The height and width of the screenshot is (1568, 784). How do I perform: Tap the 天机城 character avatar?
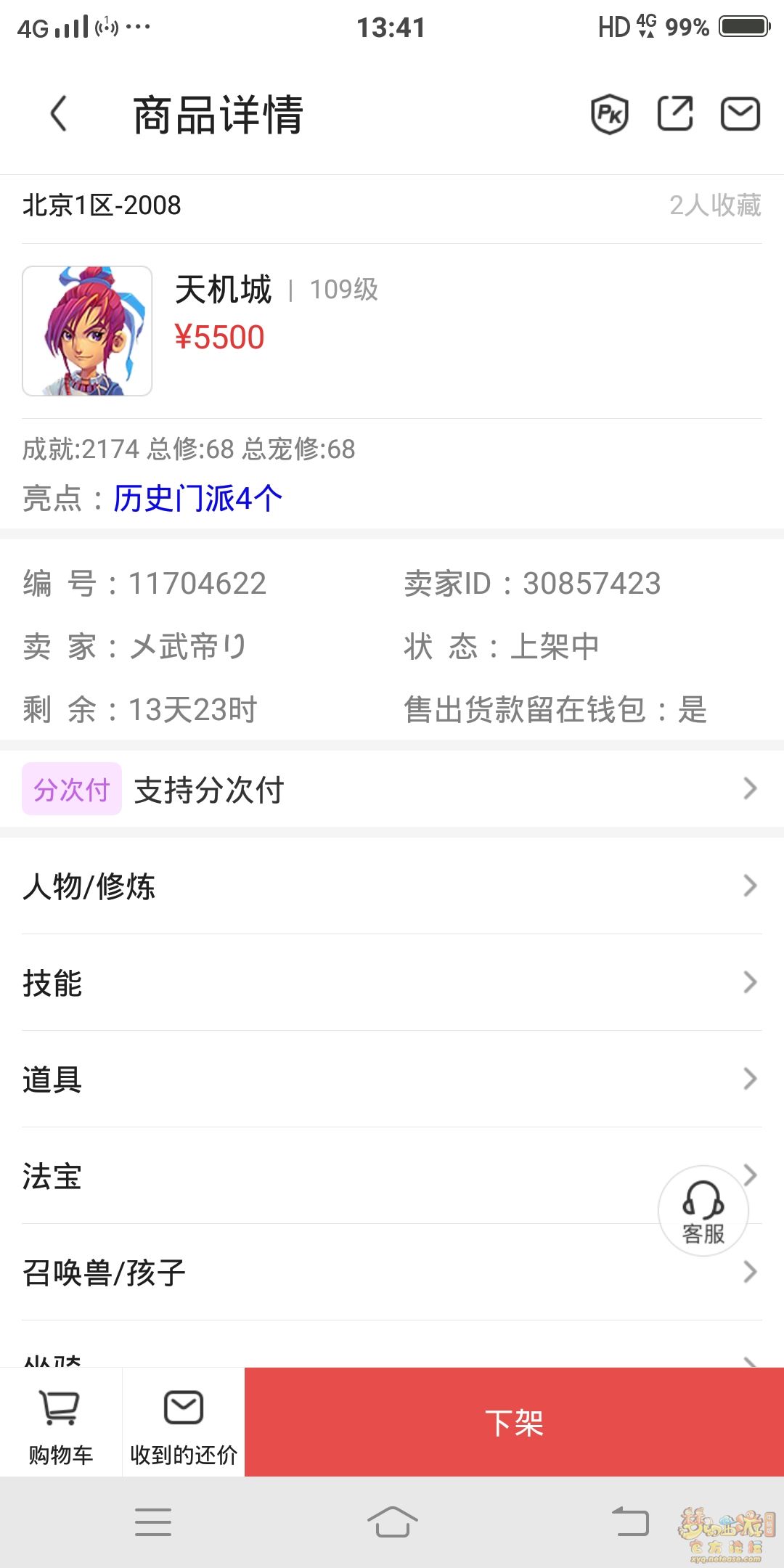(x=87, y=331)
